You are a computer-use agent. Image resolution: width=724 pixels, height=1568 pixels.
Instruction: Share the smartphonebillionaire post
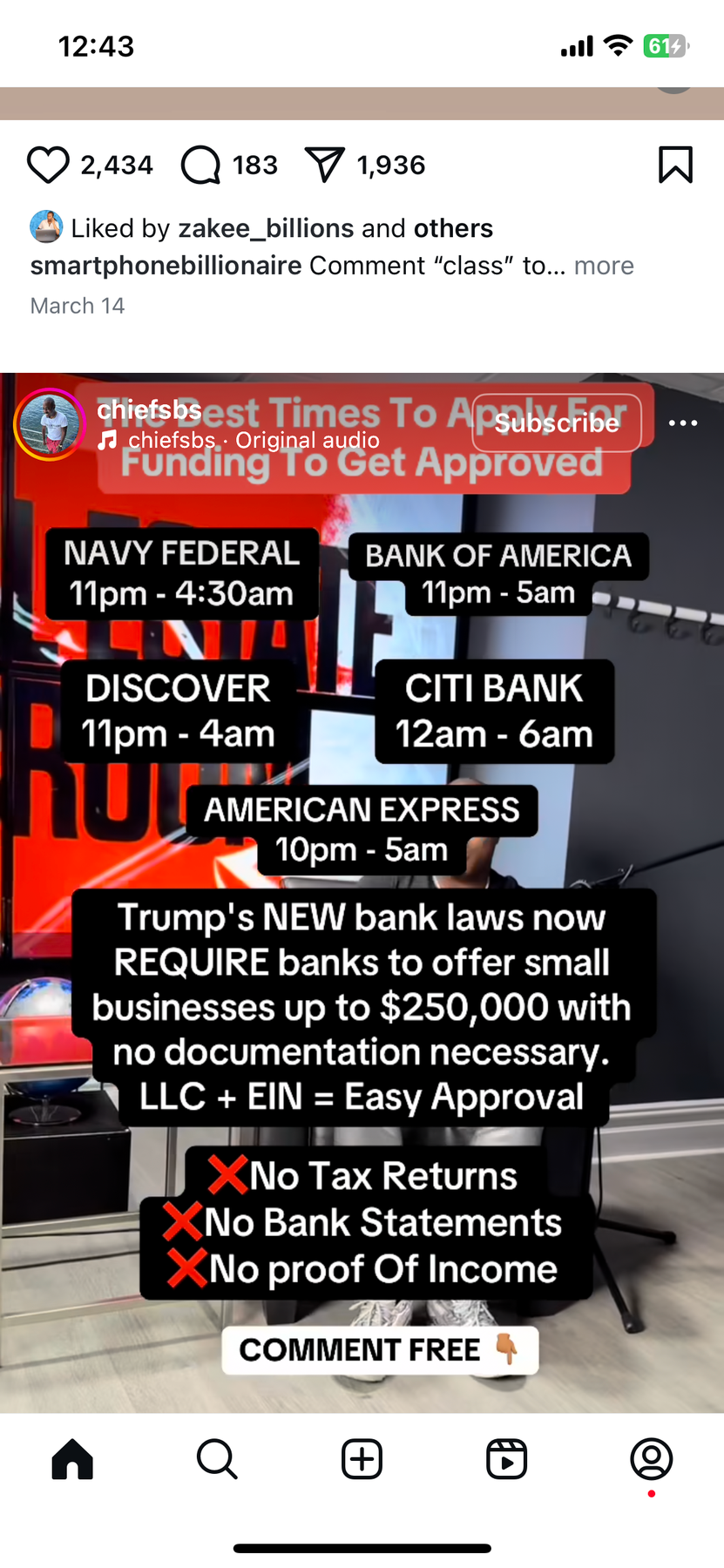point(324,165)
